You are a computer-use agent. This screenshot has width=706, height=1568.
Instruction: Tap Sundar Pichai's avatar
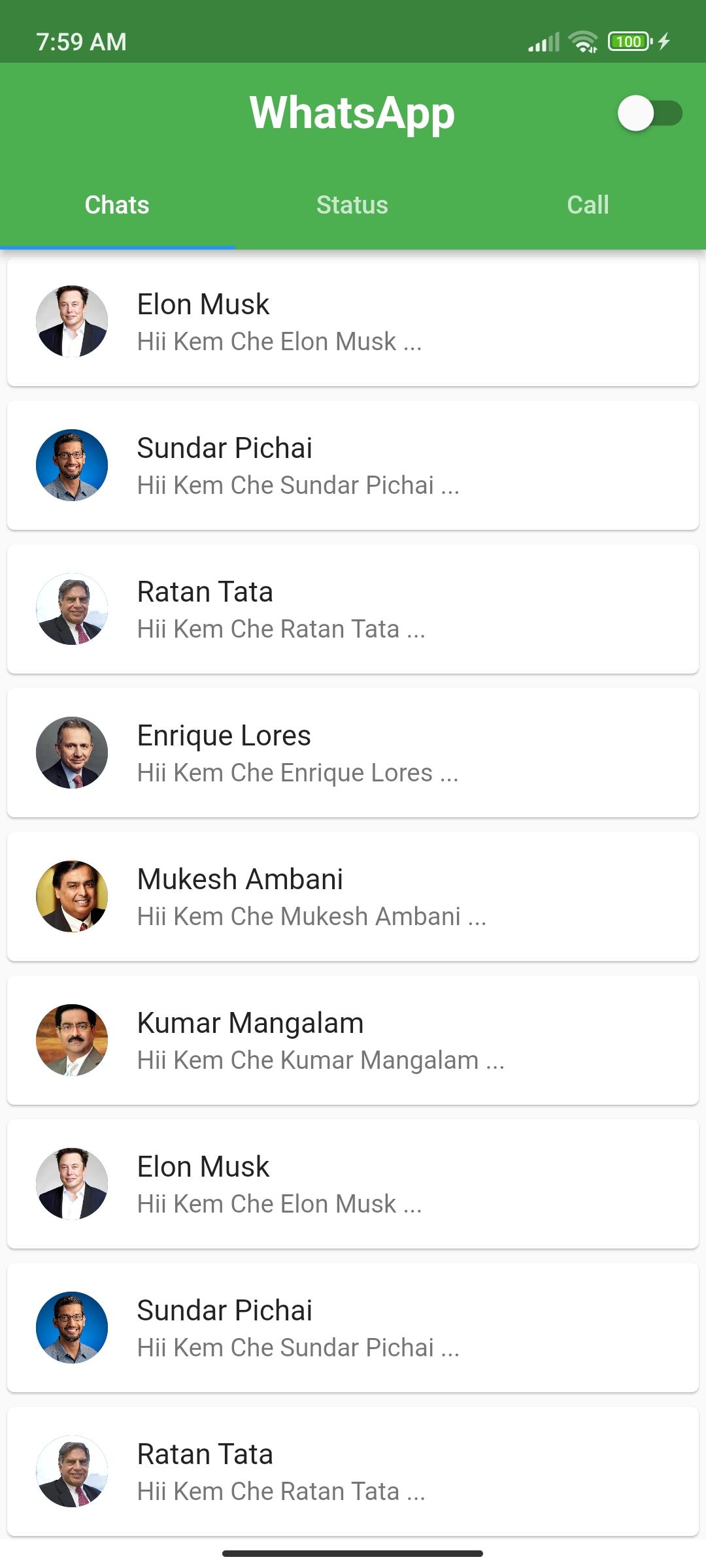pos(72,464)
